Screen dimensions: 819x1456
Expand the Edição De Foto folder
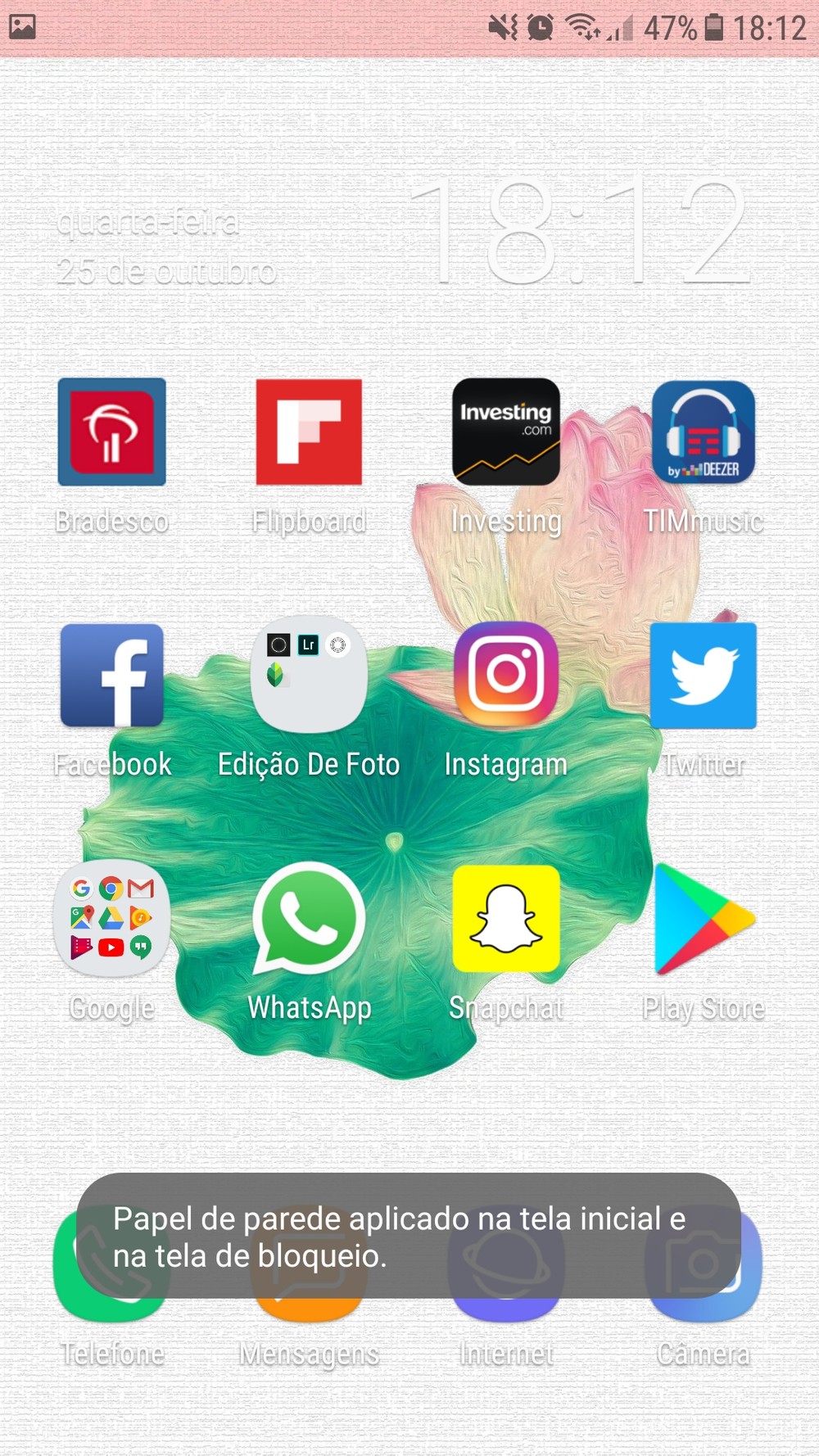click(309, 676)
